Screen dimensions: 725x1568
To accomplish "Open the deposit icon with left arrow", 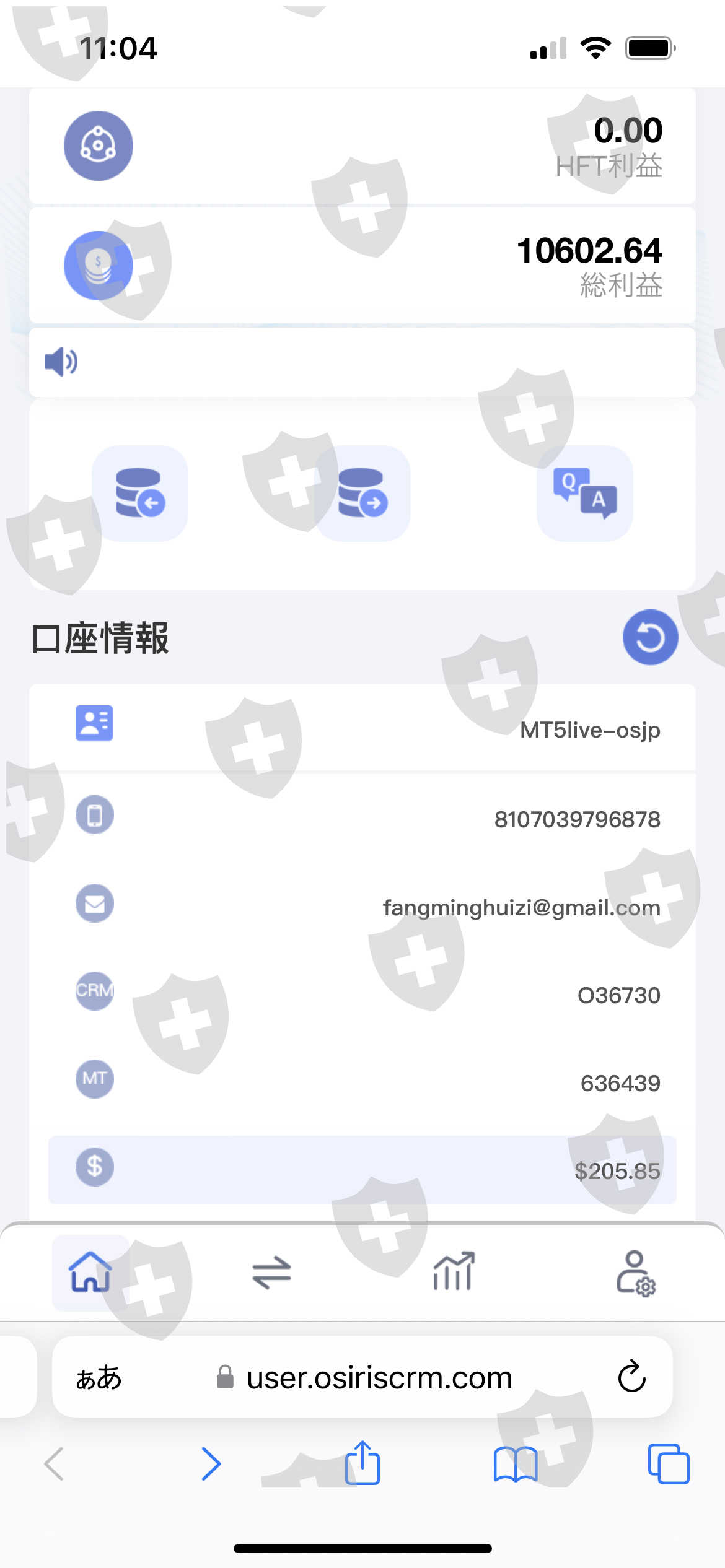I will click(x=140, y=493).
